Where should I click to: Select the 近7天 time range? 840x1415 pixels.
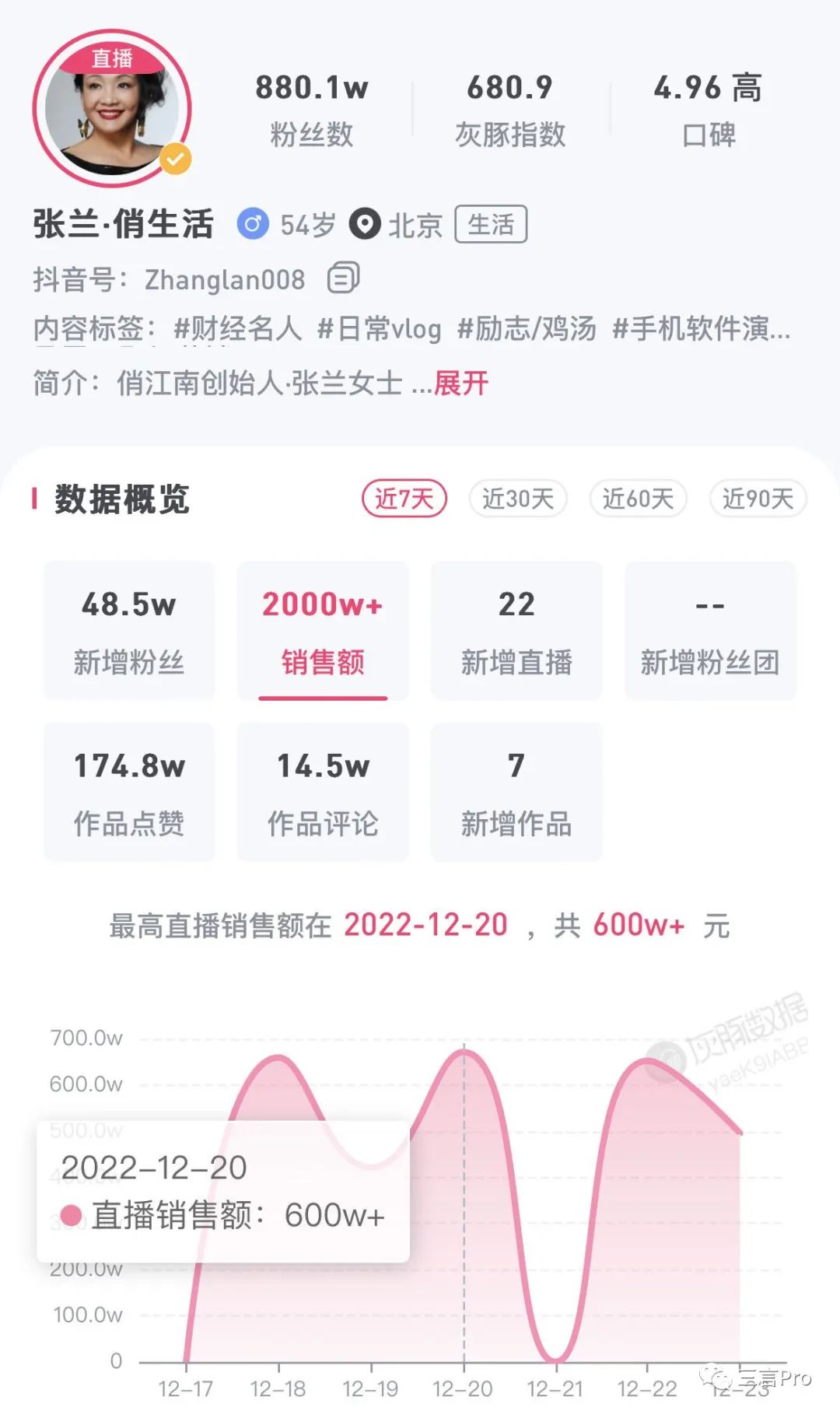tap(404, 499)
